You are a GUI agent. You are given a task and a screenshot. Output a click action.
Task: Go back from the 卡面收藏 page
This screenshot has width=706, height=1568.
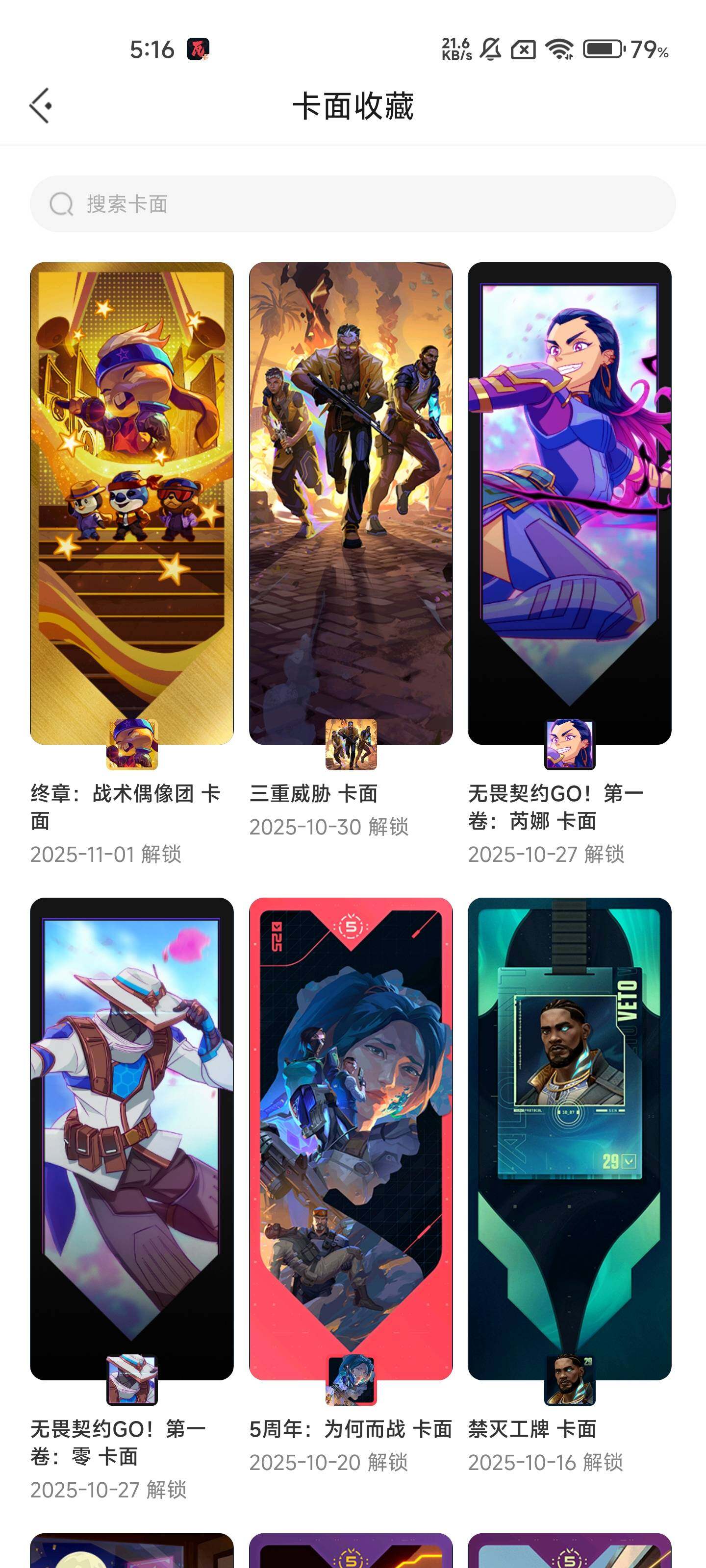(41, 106)
